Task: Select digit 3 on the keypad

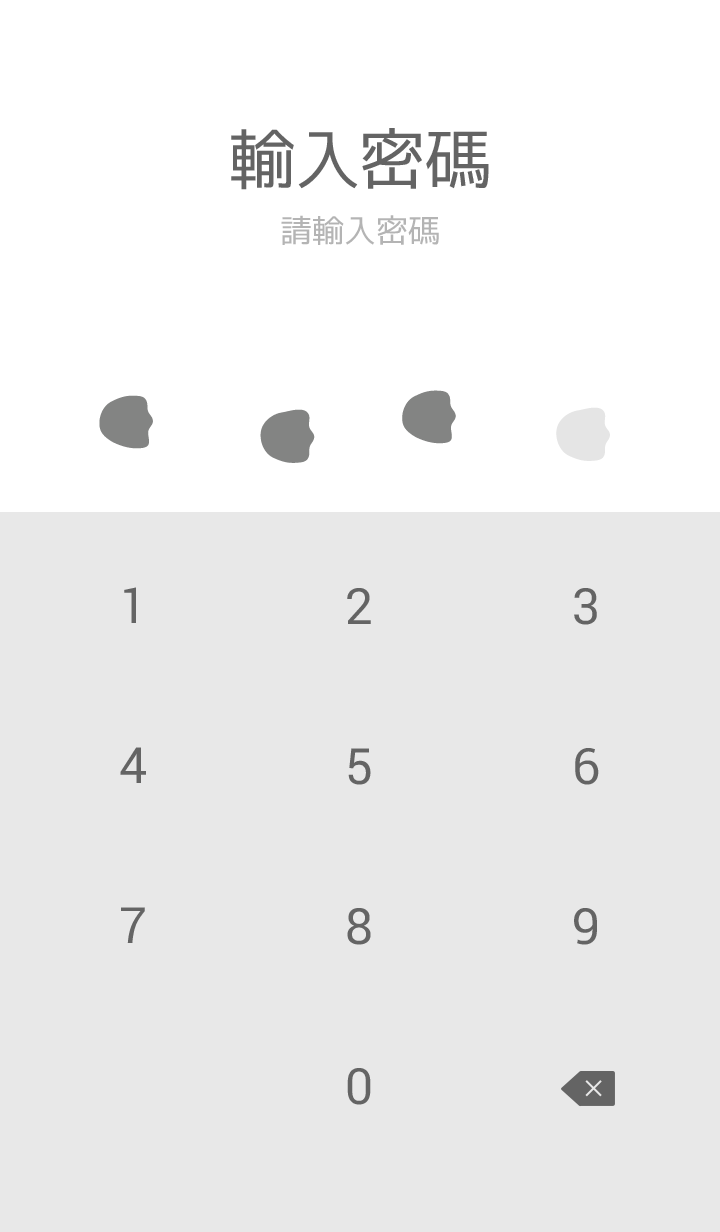Action: click(x=586, y=607)
